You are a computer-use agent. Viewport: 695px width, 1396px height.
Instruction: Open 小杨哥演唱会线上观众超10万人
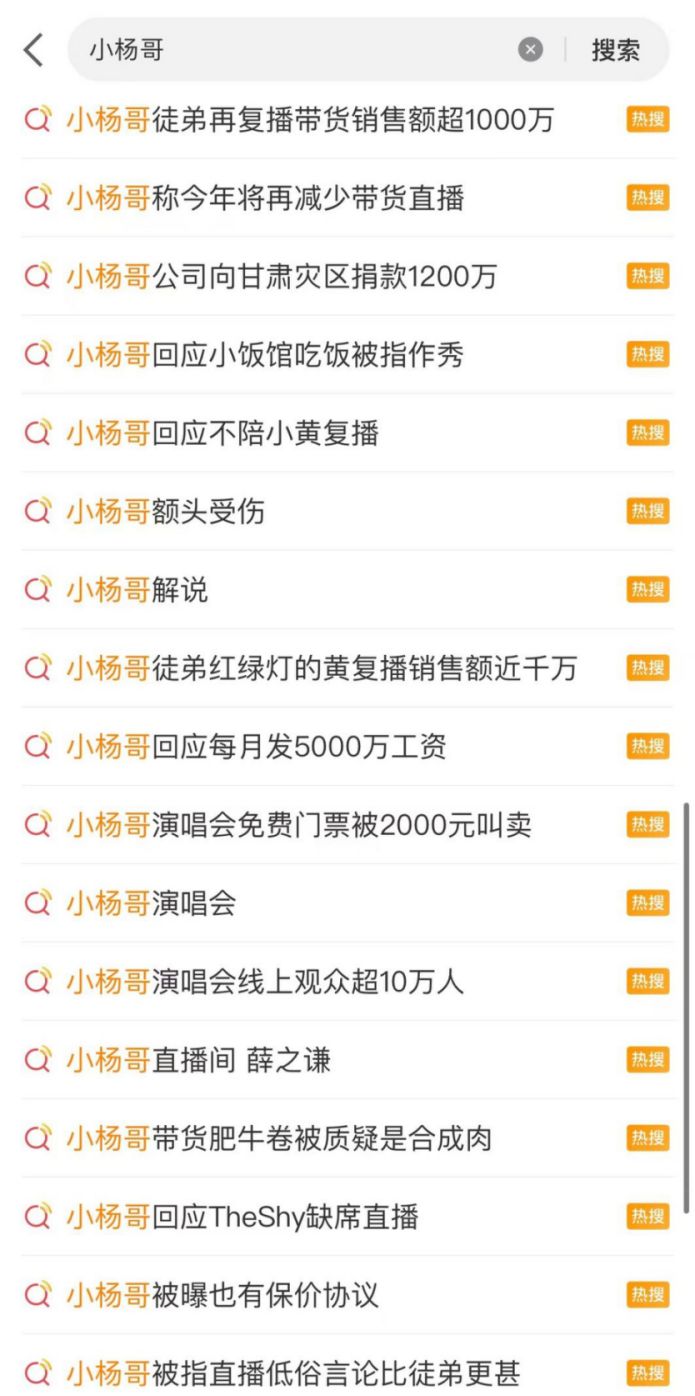265,981
